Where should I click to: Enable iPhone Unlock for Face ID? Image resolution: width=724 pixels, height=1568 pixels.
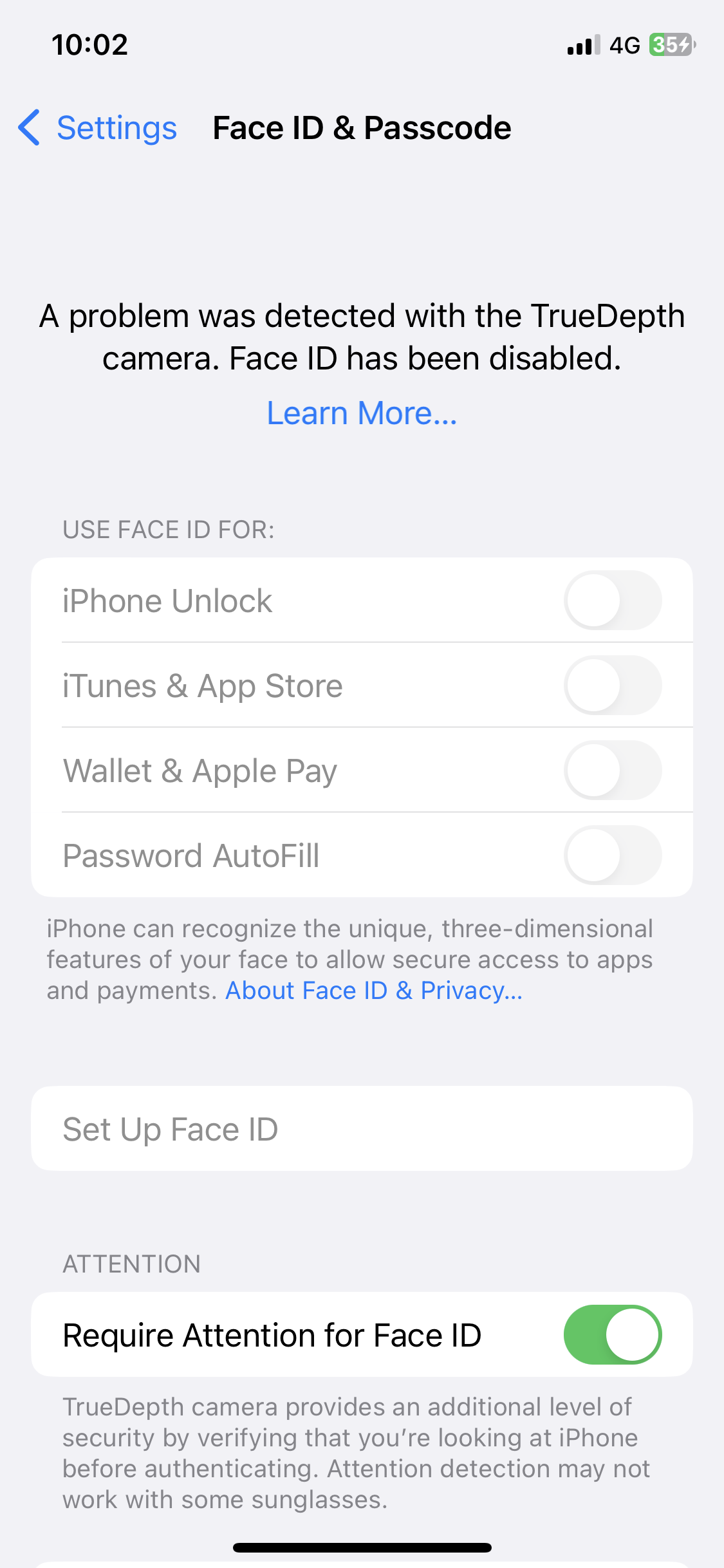click(612, 600)
